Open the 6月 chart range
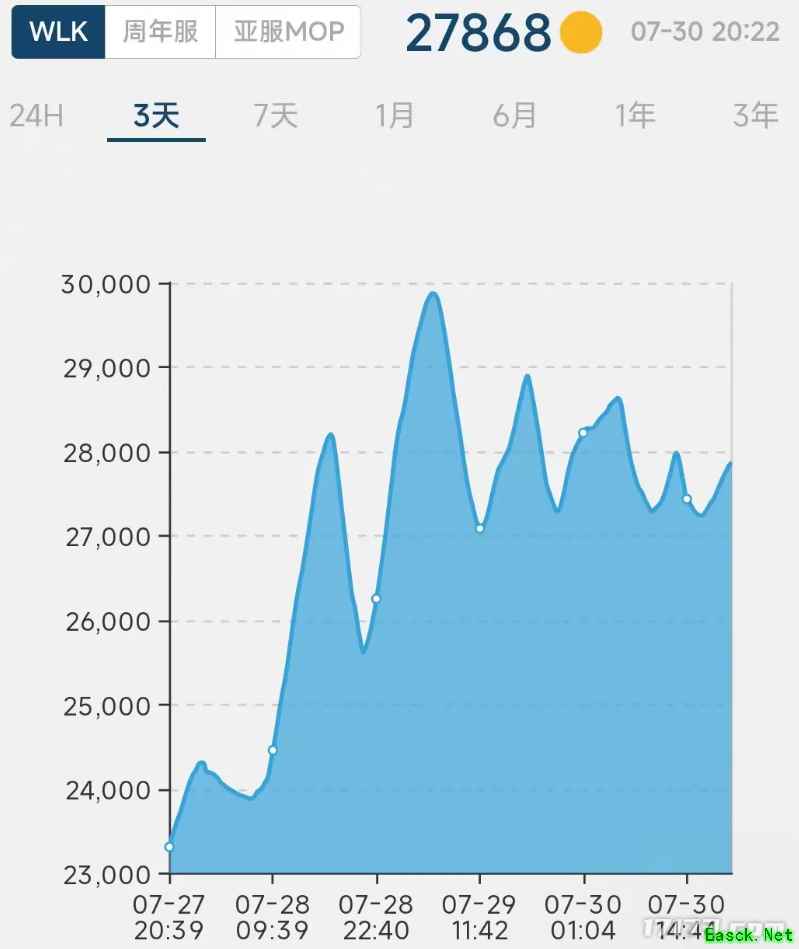This screenshot has width=799, height=949. coord(515,116)
